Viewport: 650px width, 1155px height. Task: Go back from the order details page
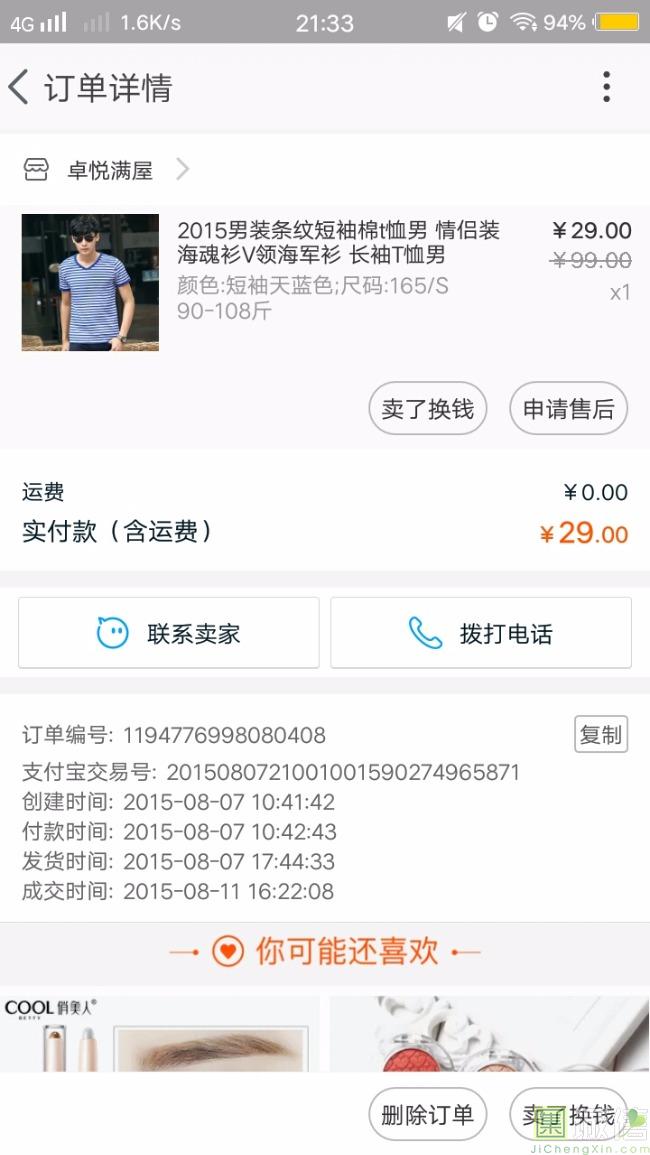20,88
